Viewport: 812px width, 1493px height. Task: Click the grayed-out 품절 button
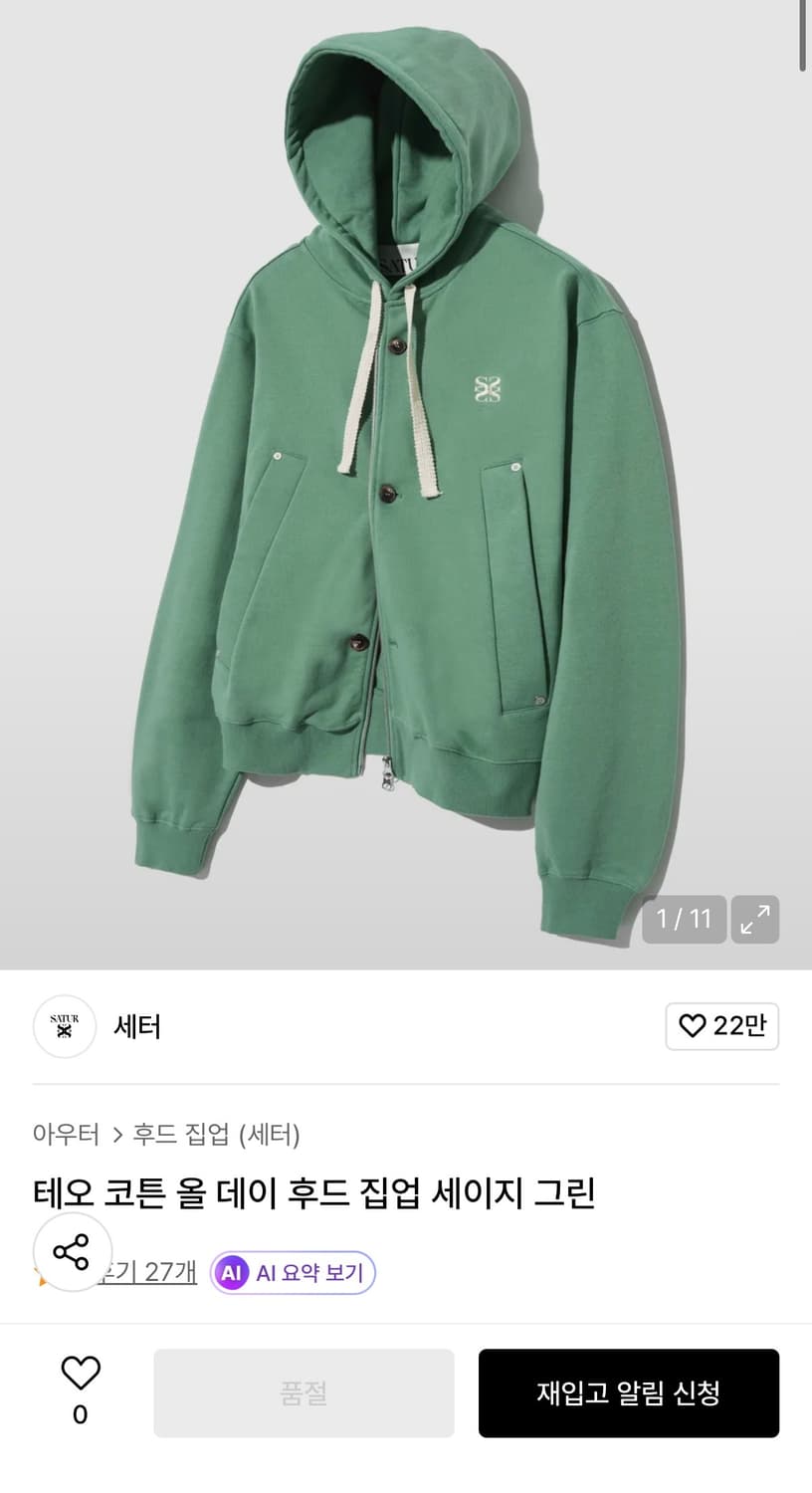click(x=304, y=1393)
